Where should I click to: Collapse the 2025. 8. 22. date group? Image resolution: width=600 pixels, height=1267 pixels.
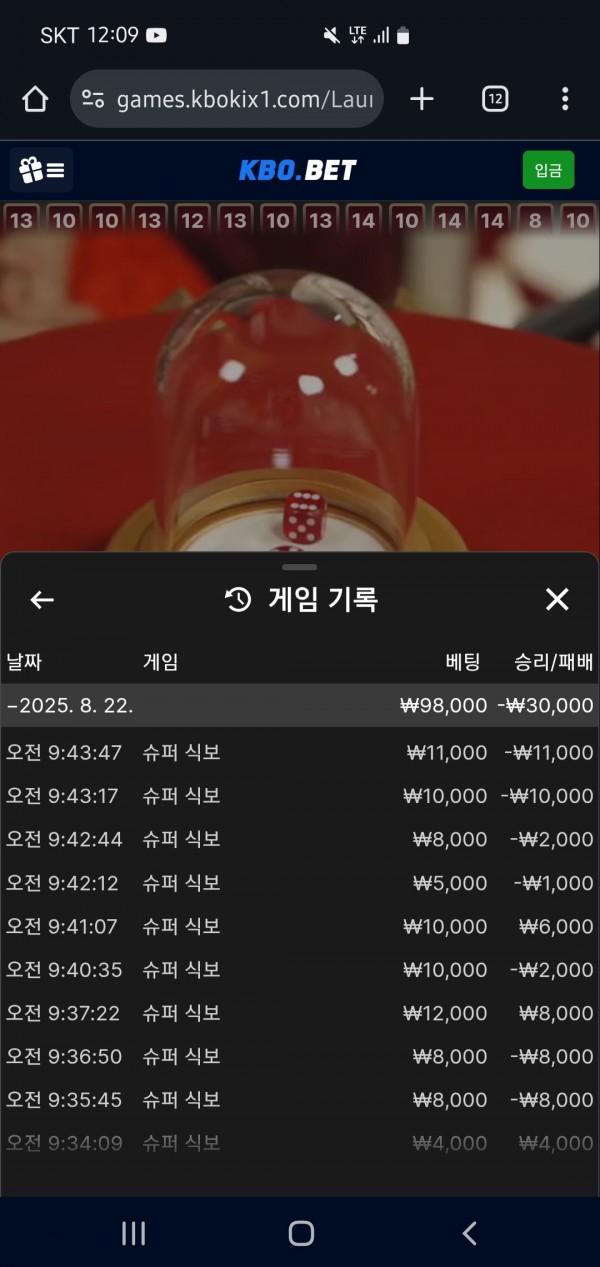300,705
